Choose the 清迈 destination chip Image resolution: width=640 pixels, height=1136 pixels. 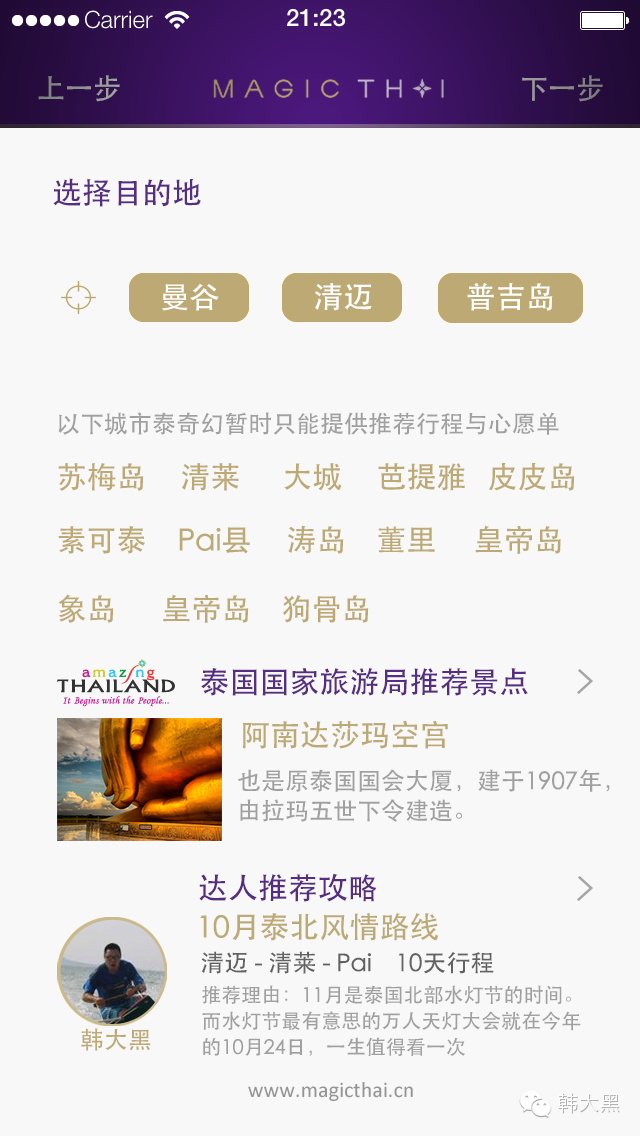(x=342, y=298)
